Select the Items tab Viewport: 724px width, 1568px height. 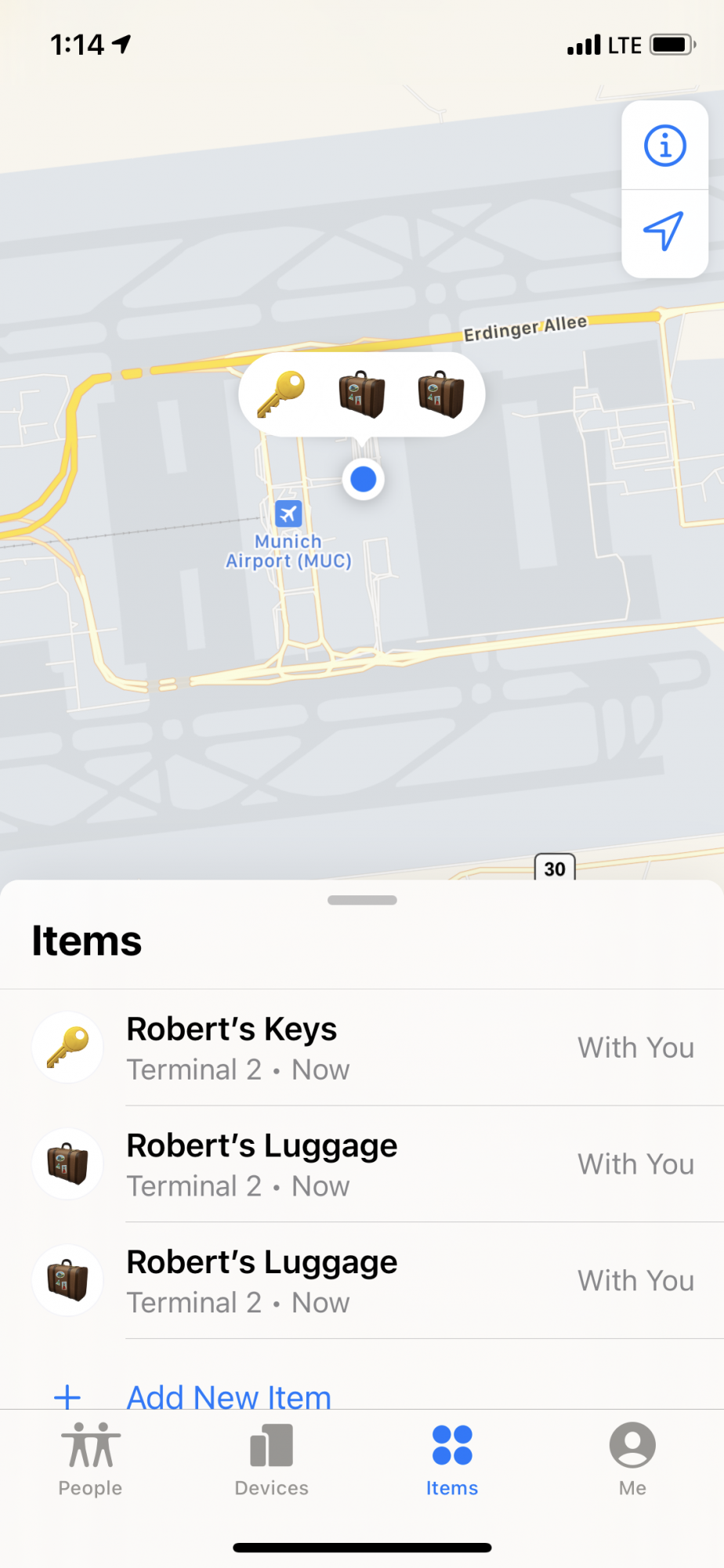point(452,1458)
